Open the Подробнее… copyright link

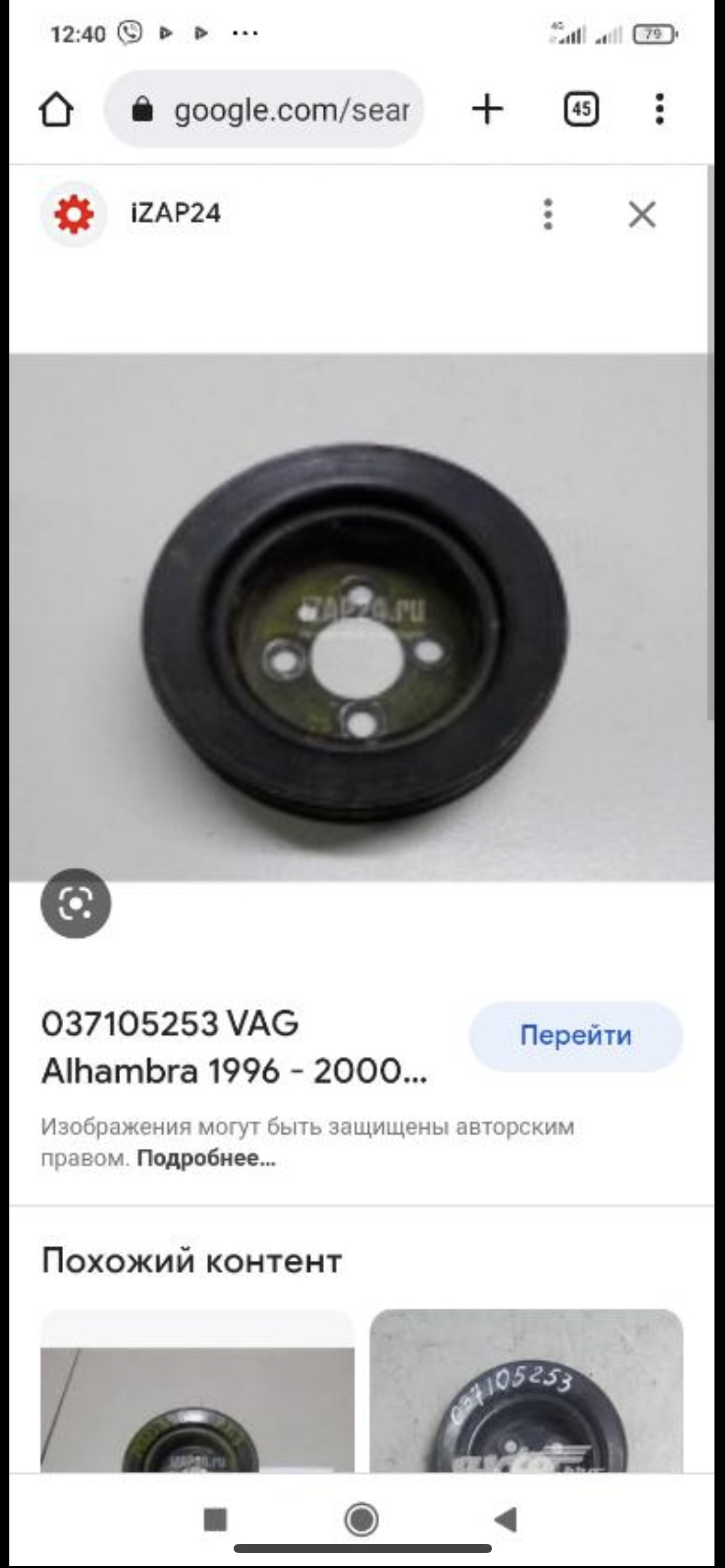(206, 1158)
